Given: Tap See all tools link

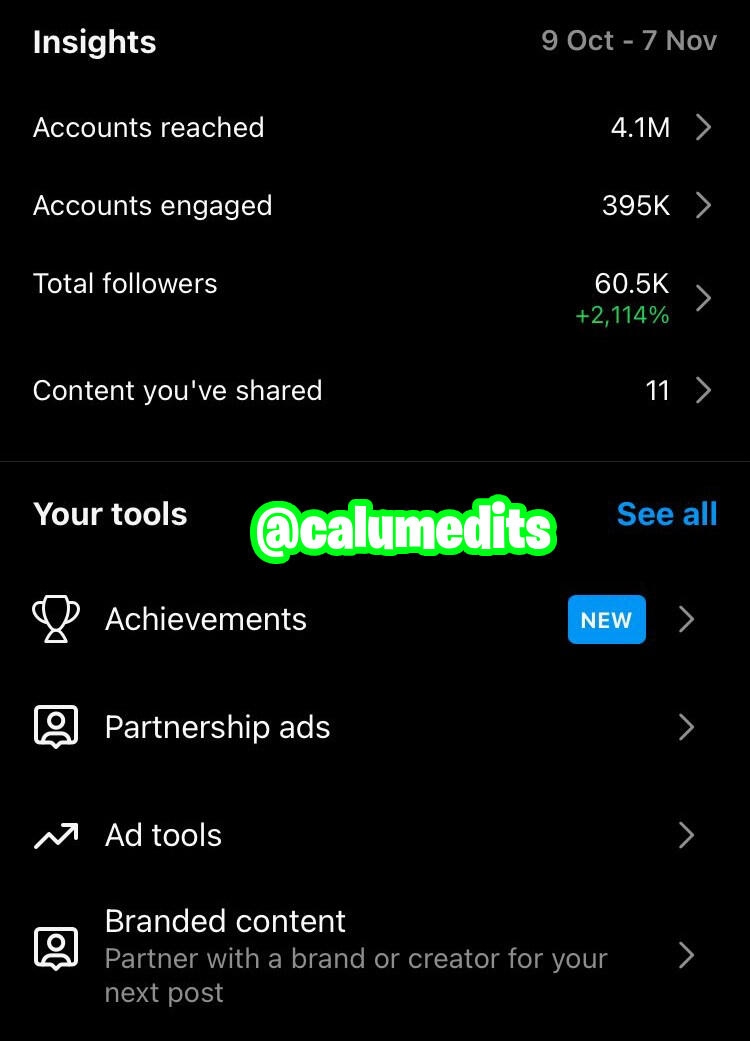Looking at the screenshot, I should coord(666,514).
